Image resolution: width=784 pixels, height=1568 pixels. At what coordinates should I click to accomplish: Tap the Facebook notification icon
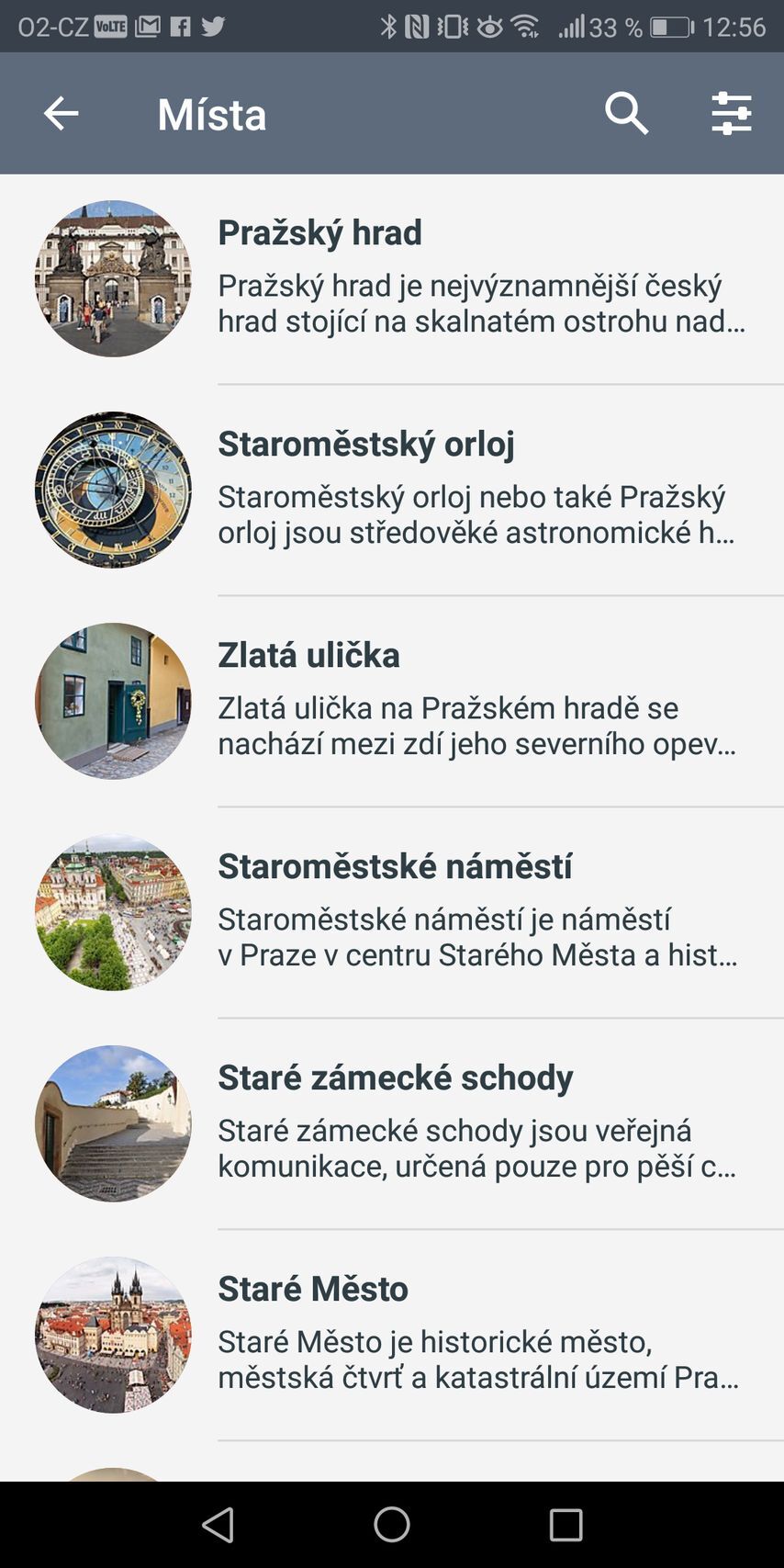[179, 28]
